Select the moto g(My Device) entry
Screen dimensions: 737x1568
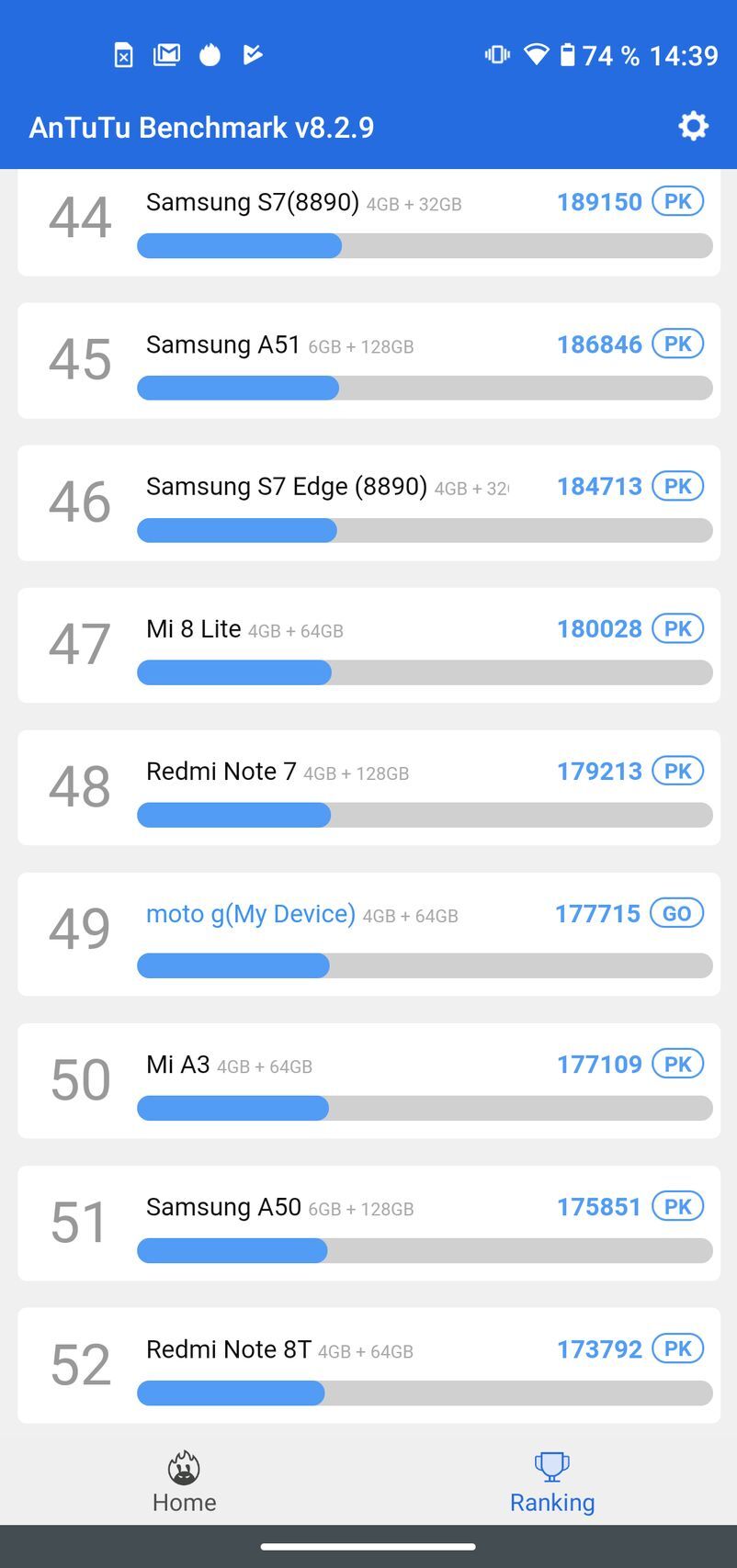[250, 913]
